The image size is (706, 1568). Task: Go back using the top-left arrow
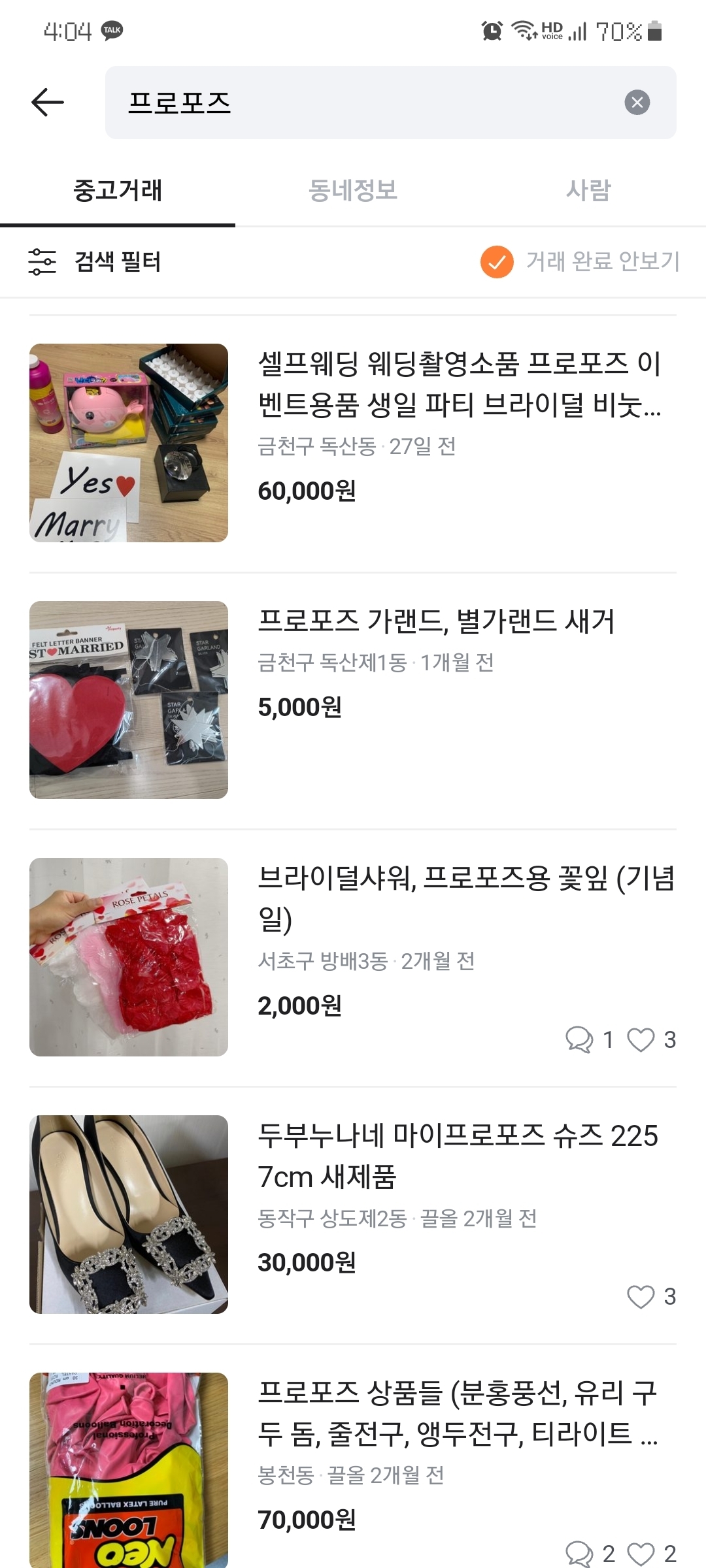(x=48, y=103)
